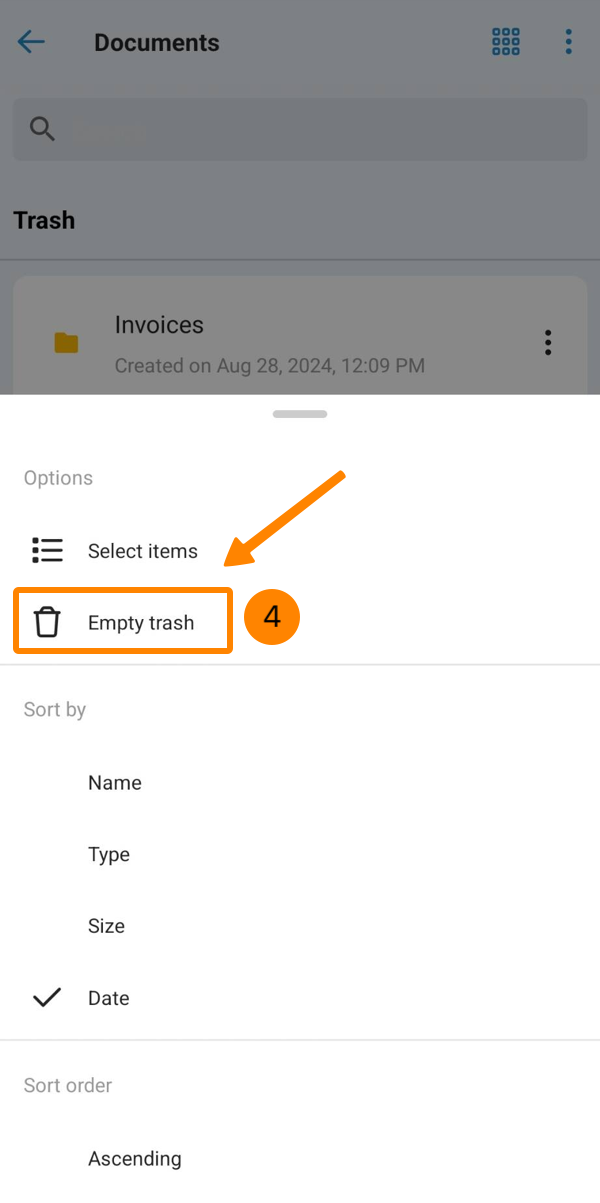Choose Select items from options

point(142,551)
